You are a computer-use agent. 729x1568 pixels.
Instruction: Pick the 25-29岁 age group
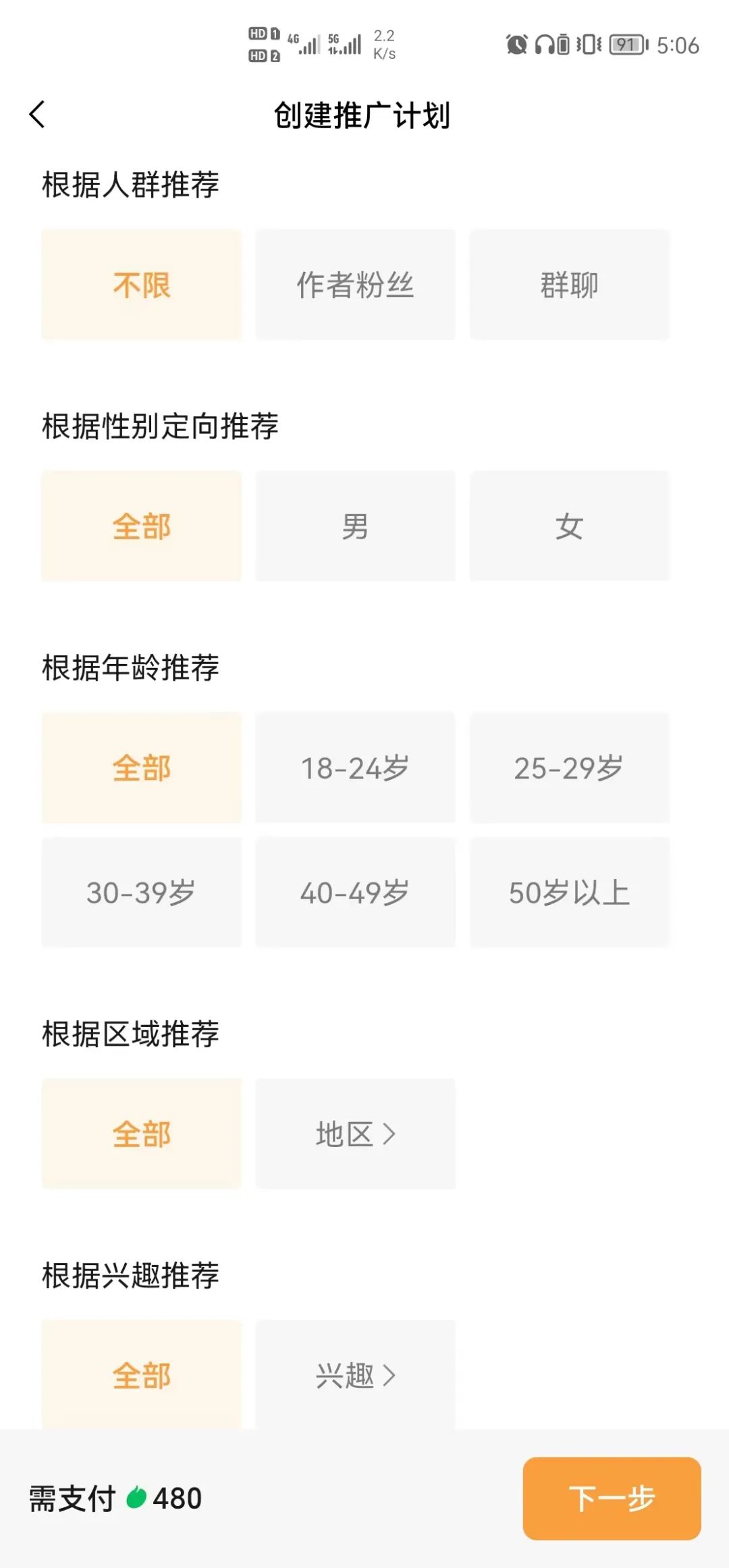[x=569, y=768]
